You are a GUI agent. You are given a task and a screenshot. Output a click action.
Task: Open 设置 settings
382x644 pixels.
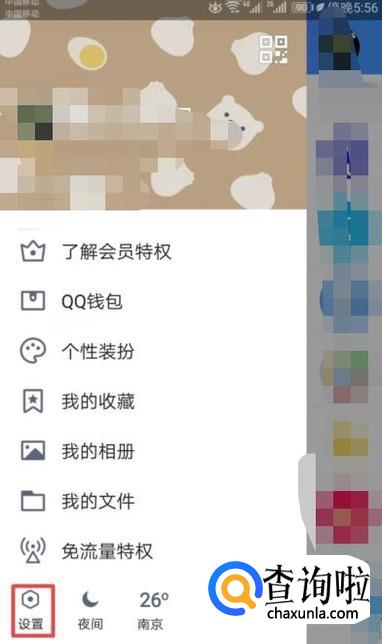click(x=31, y=610)
